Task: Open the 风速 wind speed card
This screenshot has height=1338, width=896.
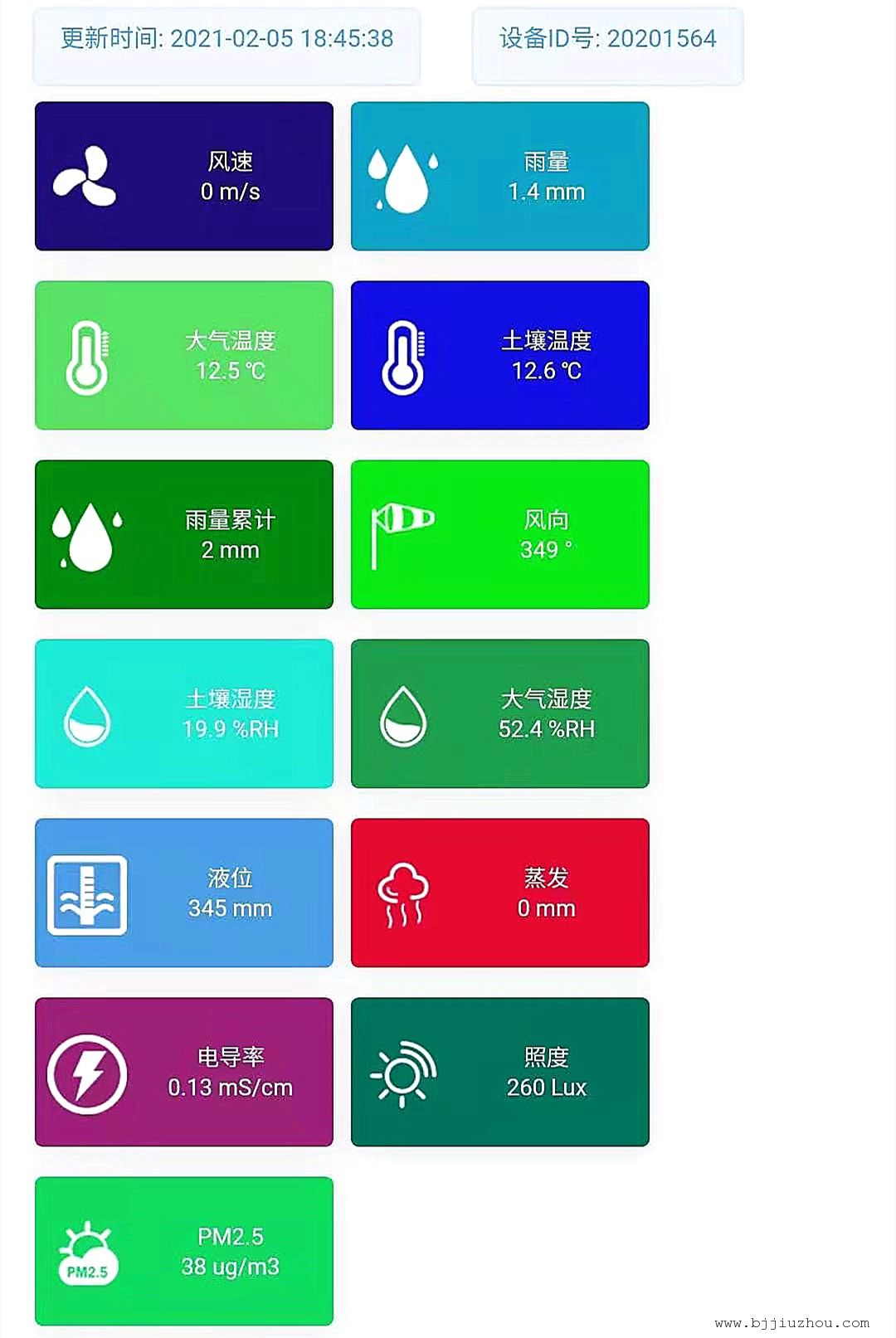Action: click(x=184, y=176)
